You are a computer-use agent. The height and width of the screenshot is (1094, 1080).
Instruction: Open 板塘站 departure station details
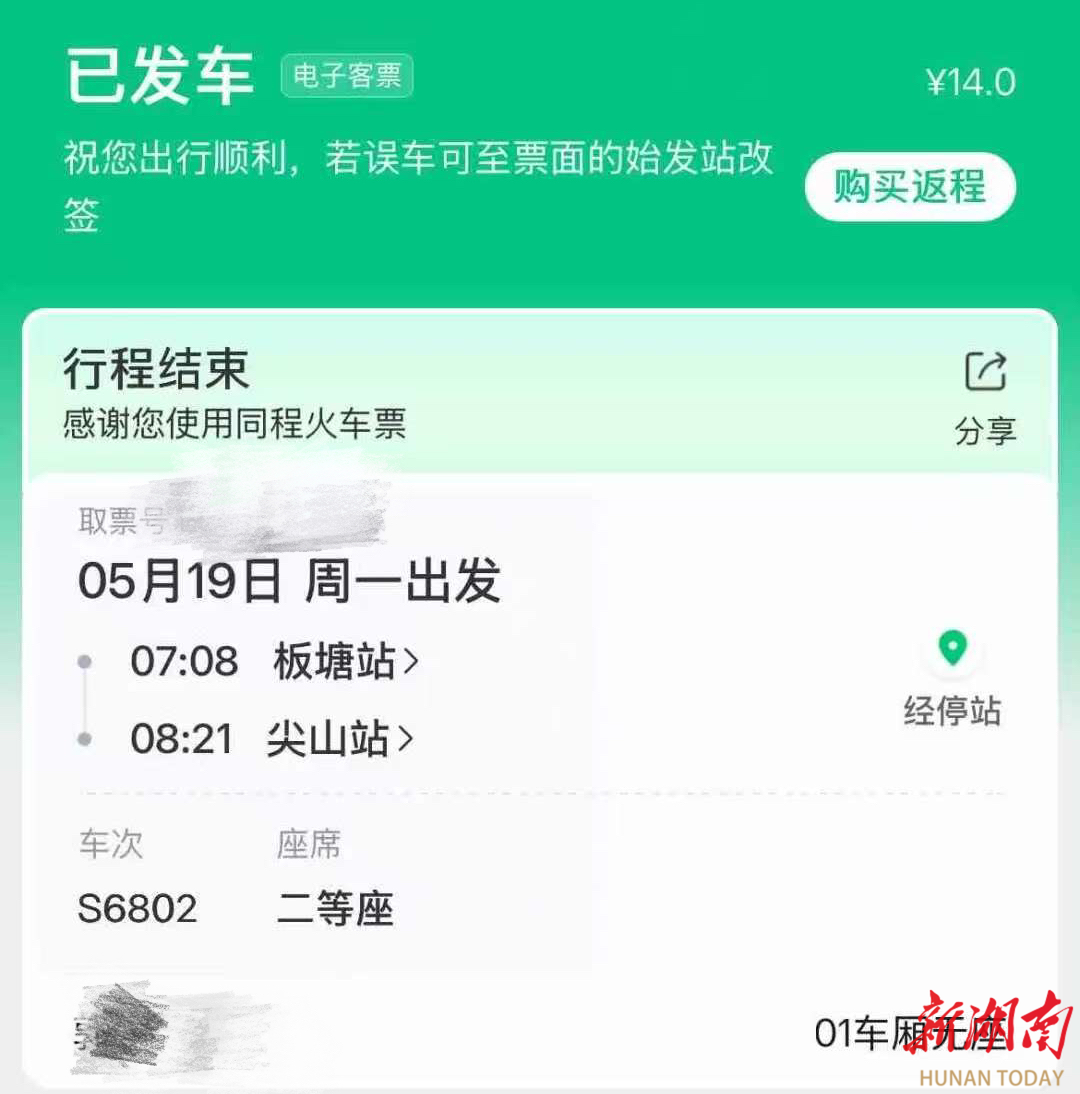[x=346, y=662]
